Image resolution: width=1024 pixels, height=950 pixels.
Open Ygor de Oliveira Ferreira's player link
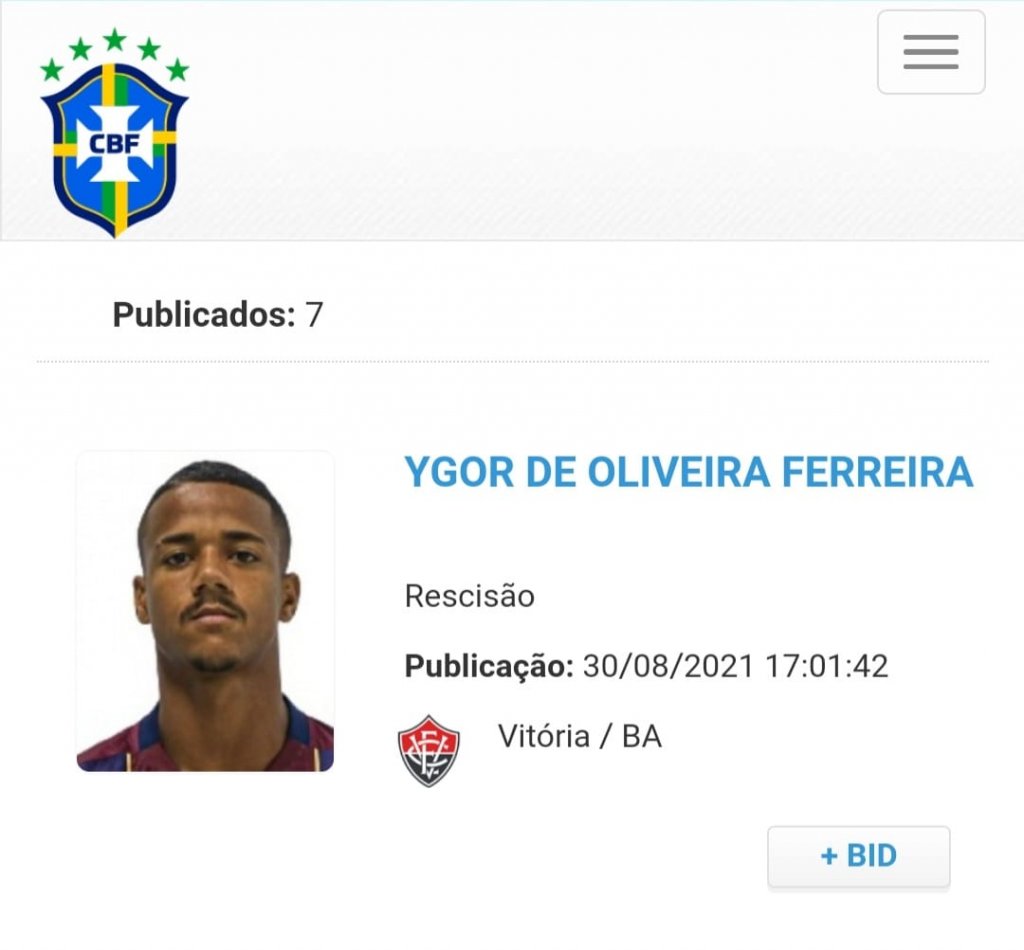tap(688, 472)
